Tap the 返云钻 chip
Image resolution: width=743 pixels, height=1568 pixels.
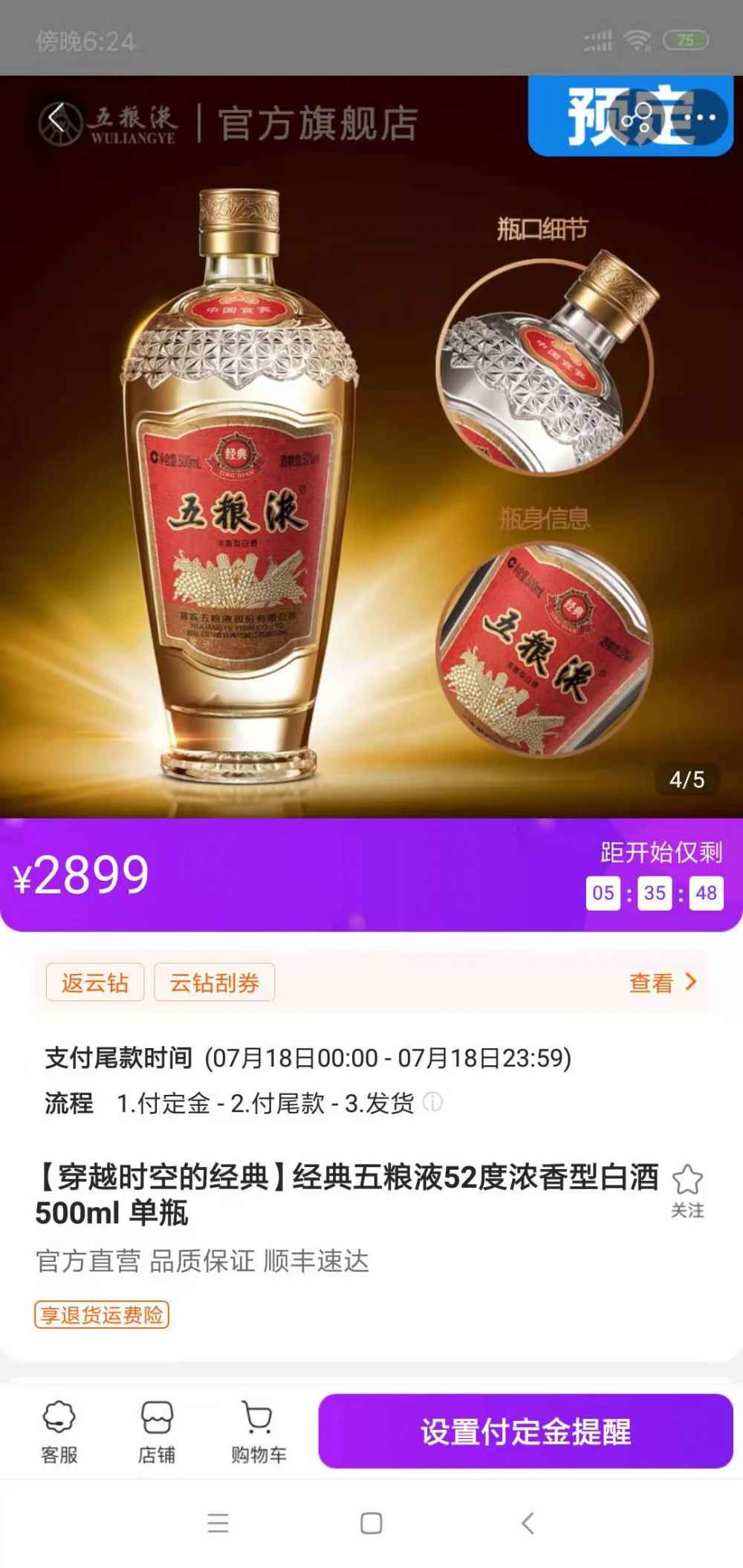tap(95, 982)
